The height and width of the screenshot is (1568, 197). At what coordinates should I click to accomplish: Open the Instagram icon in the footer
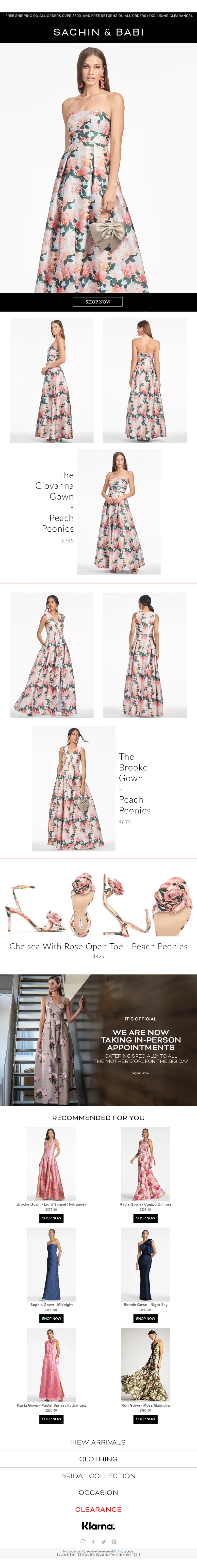coord(83,1542)
